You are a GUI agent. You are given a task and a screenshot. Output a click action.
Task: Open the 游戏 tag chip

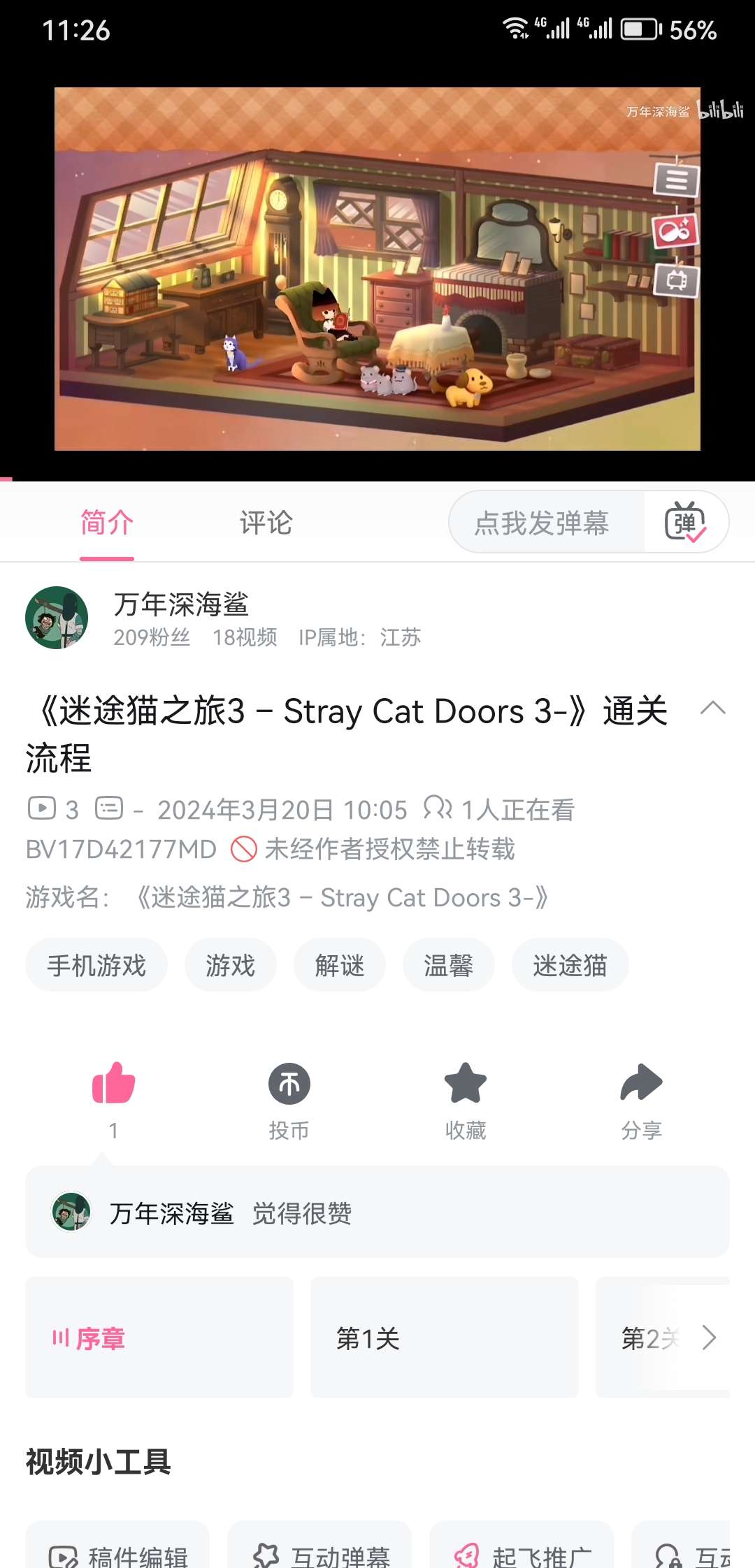[x=230, y=965]
